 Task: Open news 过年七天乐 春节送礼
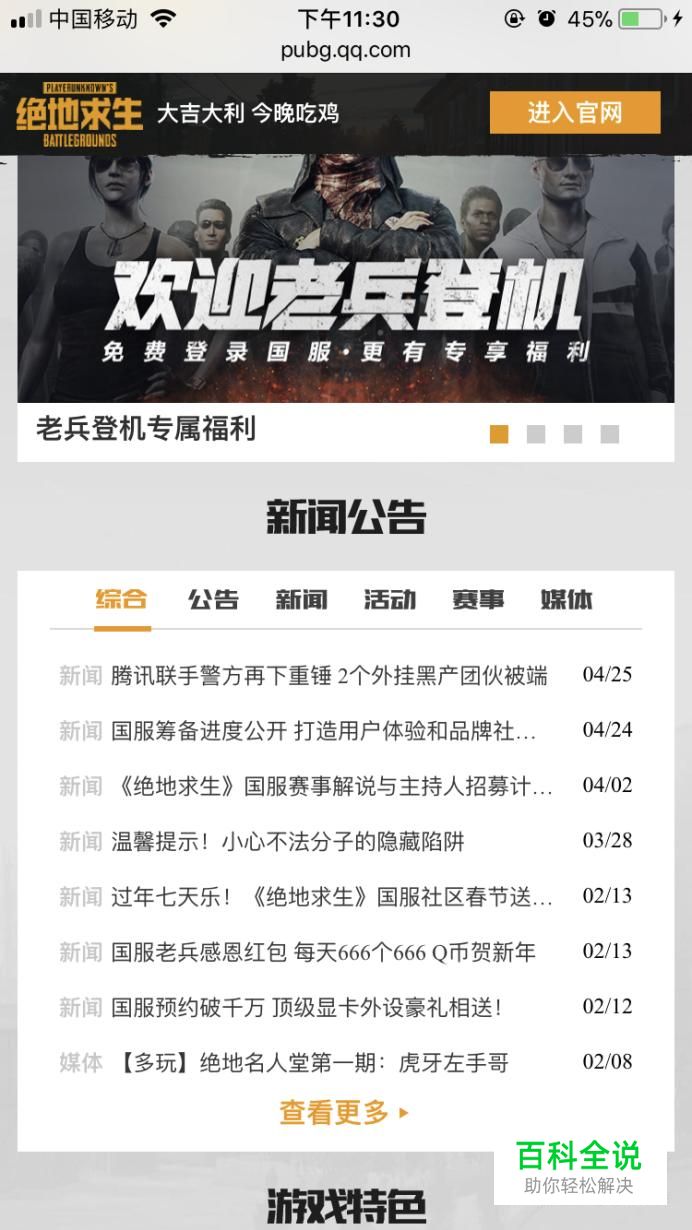(331, 897)
